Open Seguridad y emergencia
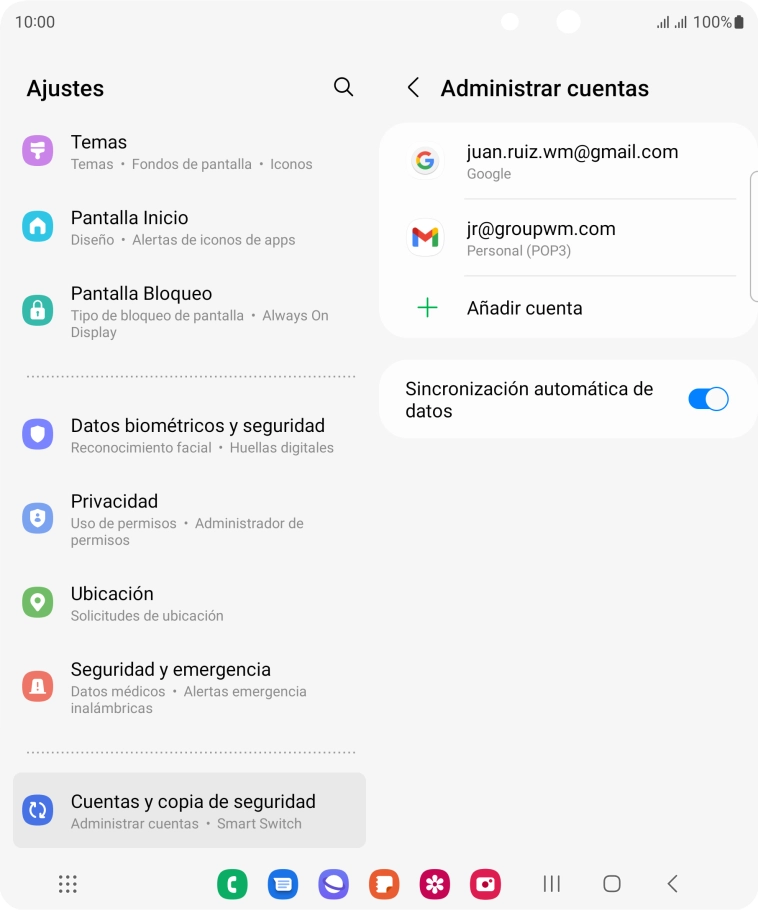Screen dimensions: 758x910 tap(190, 686)
